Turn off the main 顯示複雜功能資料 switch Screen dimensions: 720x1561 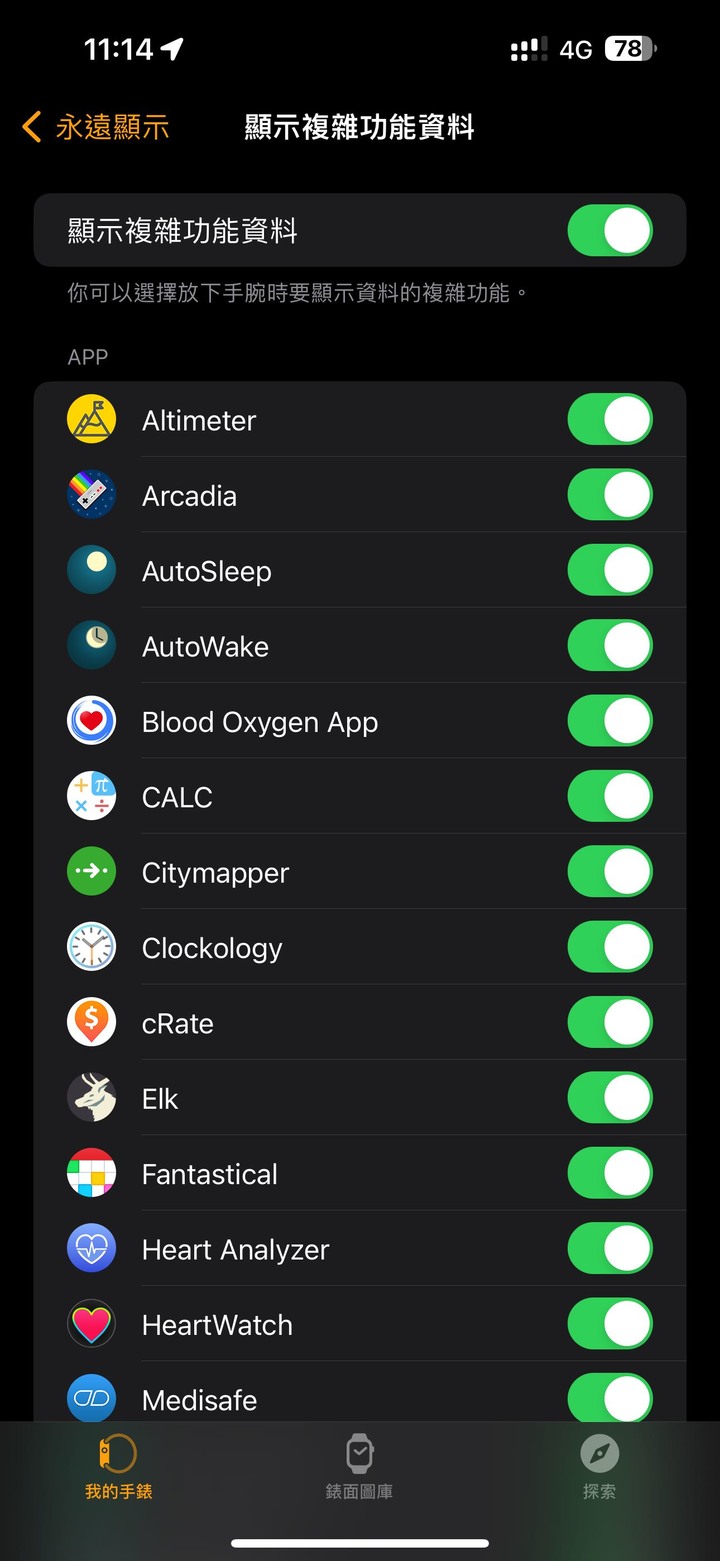[610, 231]
